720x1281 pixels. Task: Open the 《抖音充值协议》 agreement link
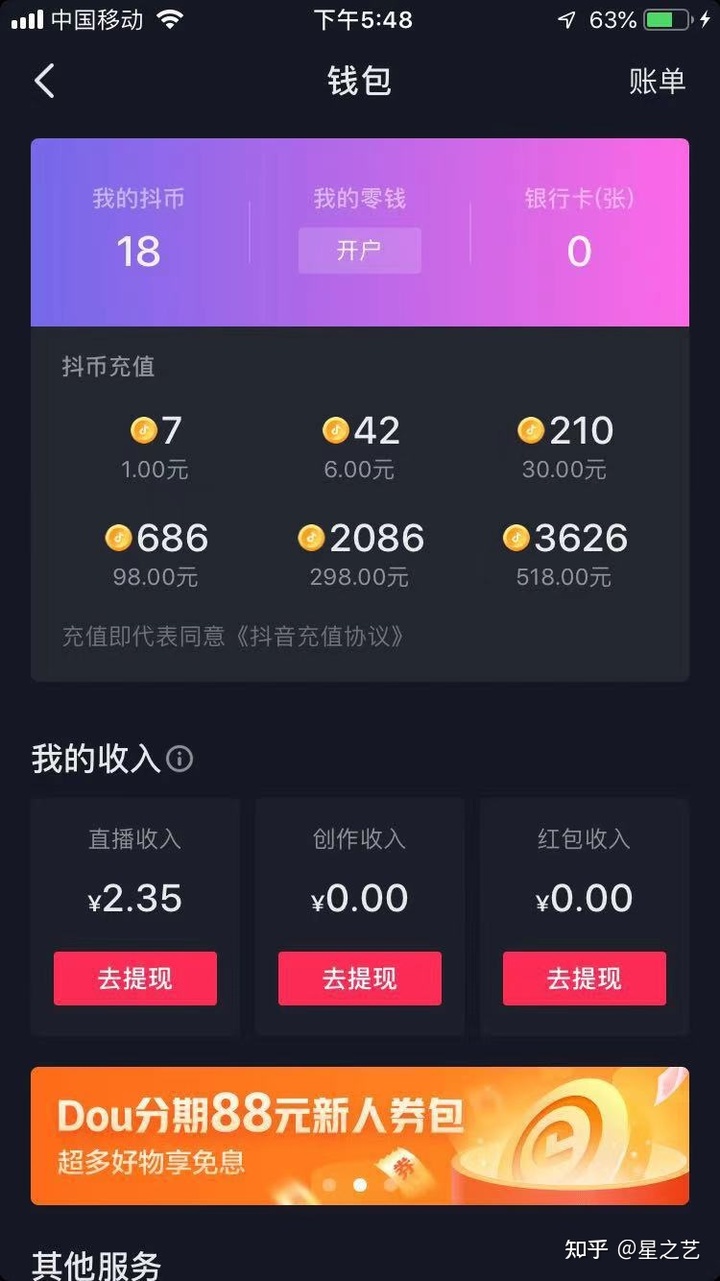click(320, 636)
